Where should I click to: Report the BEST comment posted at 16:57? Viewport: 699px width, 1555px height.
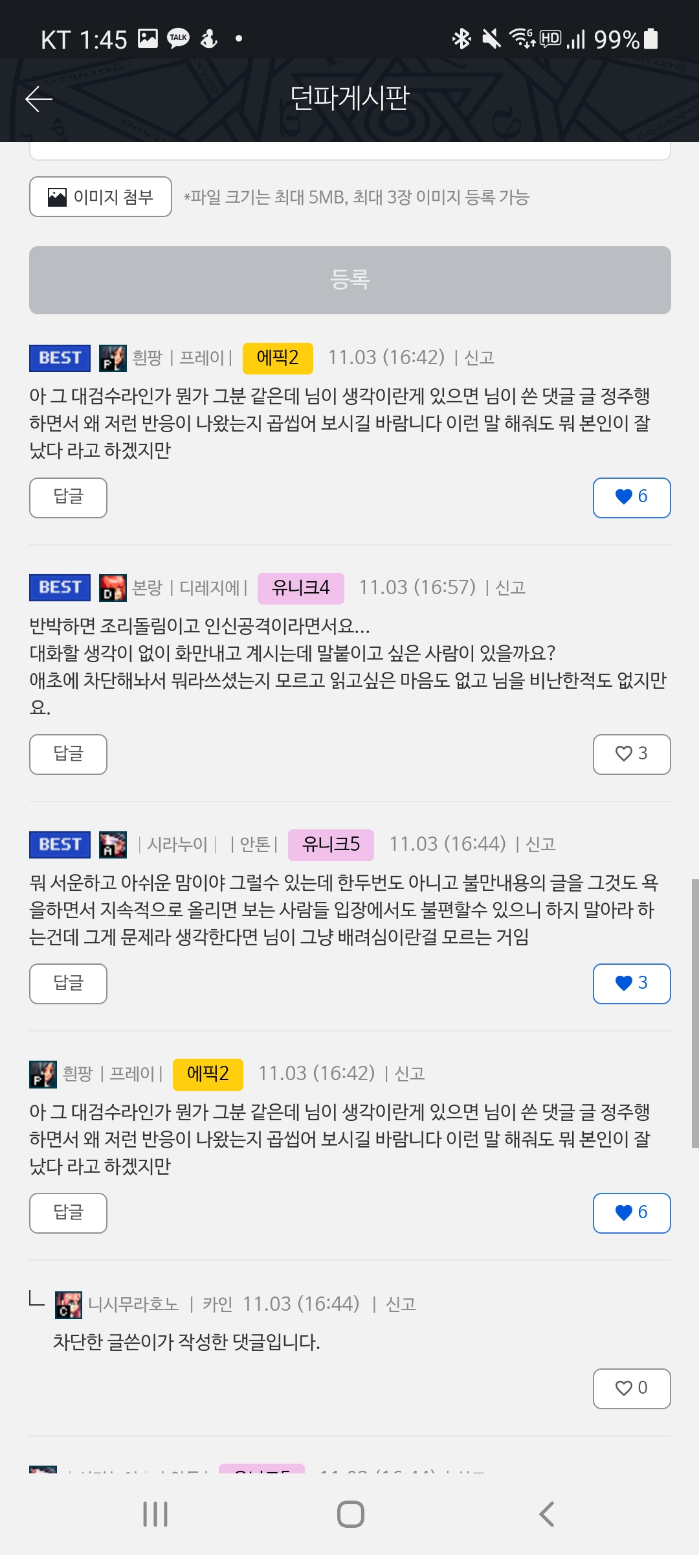click(510, 587)
